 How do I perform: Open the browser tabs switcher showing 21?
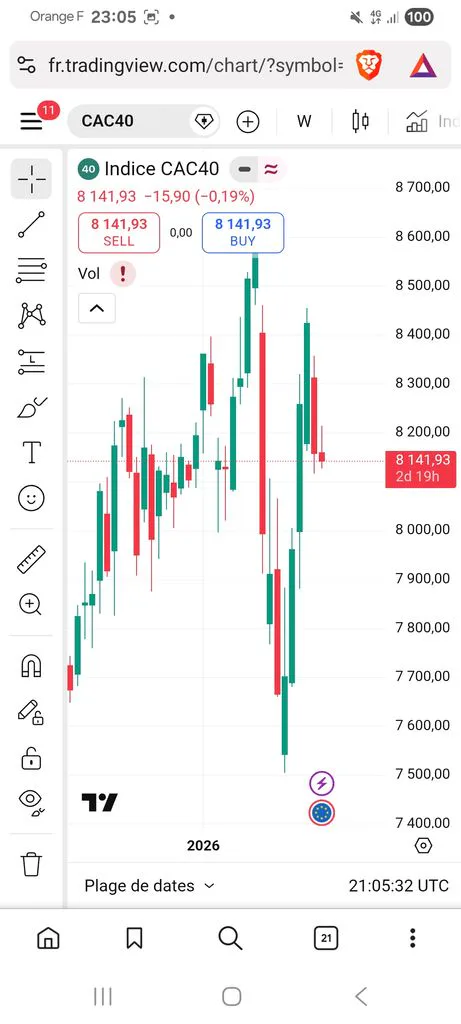pyautogui.click(x=325, y=939)
